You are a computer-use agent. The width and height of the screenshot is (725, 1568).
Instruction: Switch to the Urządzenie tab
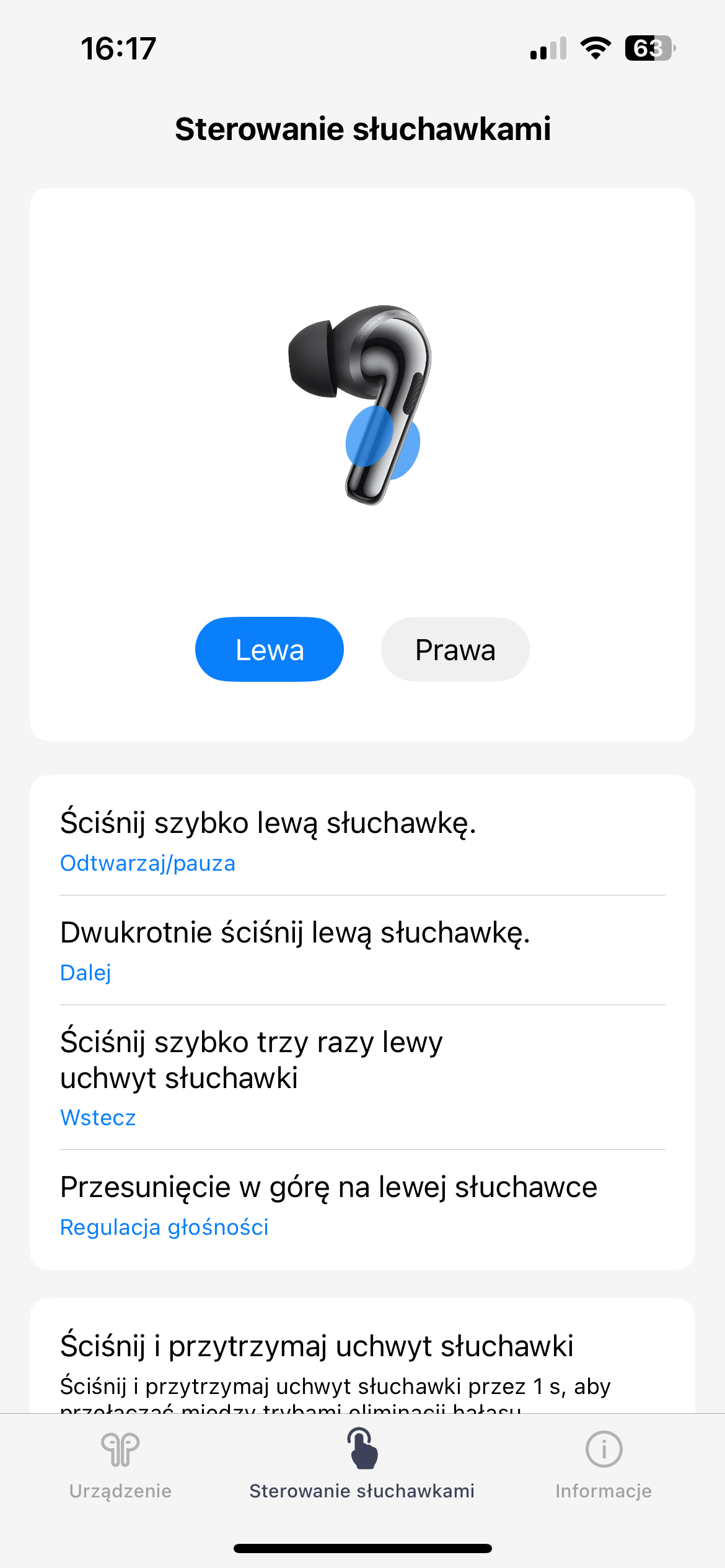(x=120, y=1465)
